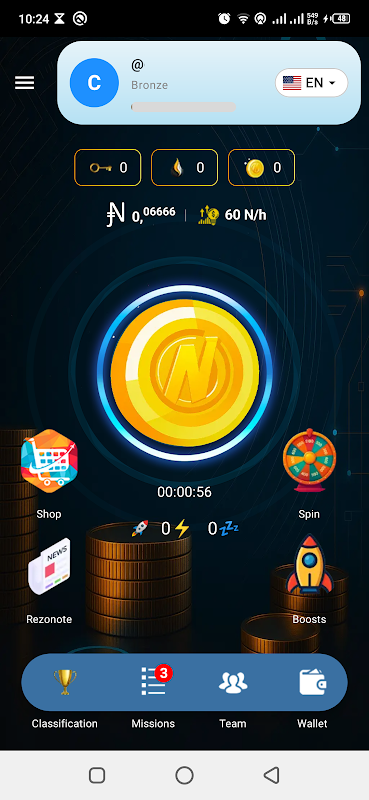Open the Spin wheel
This screenshot has width=369, height=800.
[x=309, y=474]
